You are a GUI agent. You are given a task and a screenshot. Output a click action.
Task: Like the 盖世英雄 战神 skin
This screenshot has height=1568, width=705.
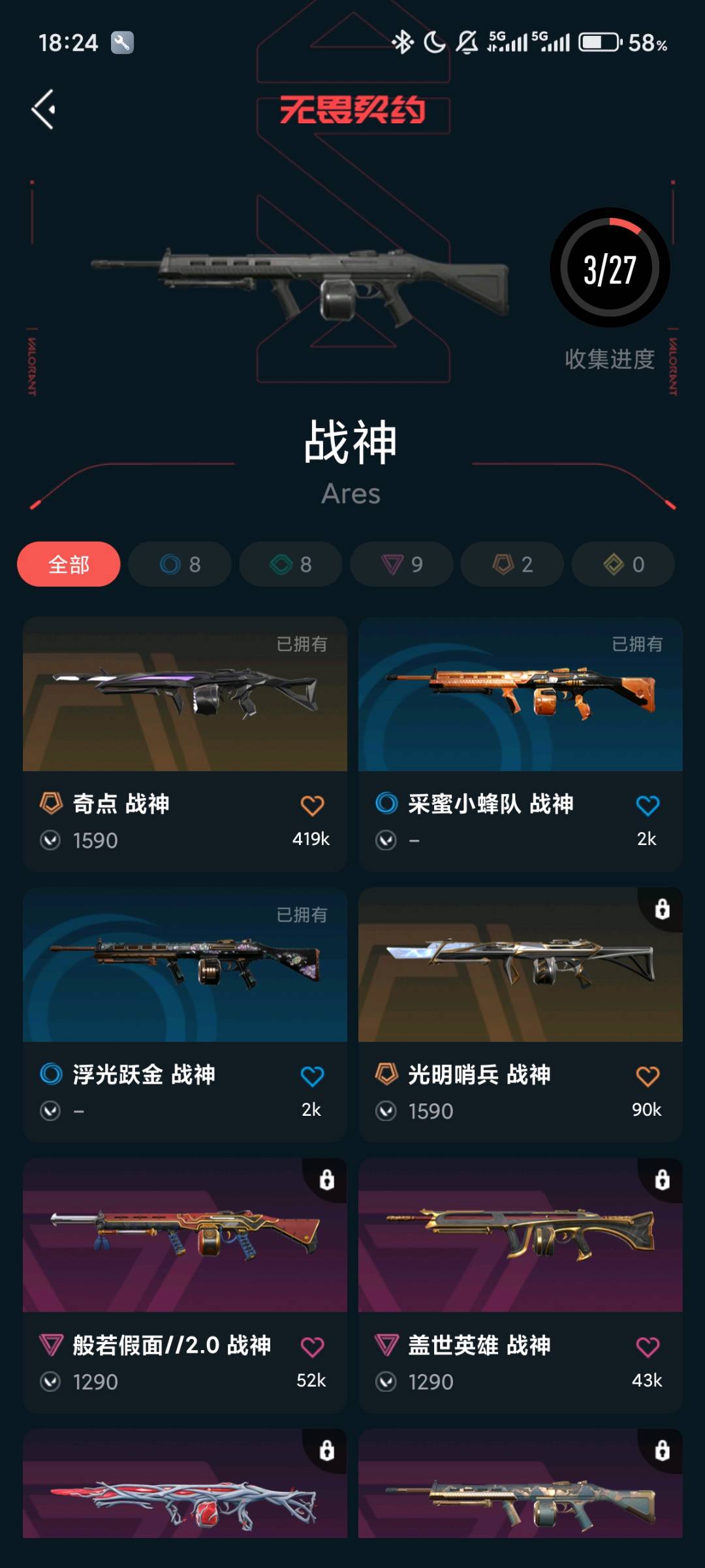point(648,1347)
